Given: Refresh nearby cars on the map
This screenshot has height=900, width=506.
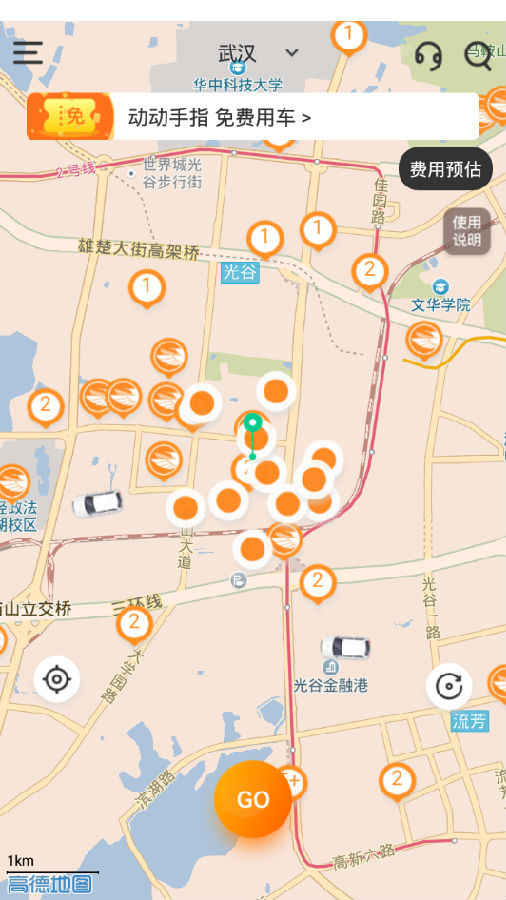Looking at the screenshot, I should pyautogui.click(x=449, y=686).
